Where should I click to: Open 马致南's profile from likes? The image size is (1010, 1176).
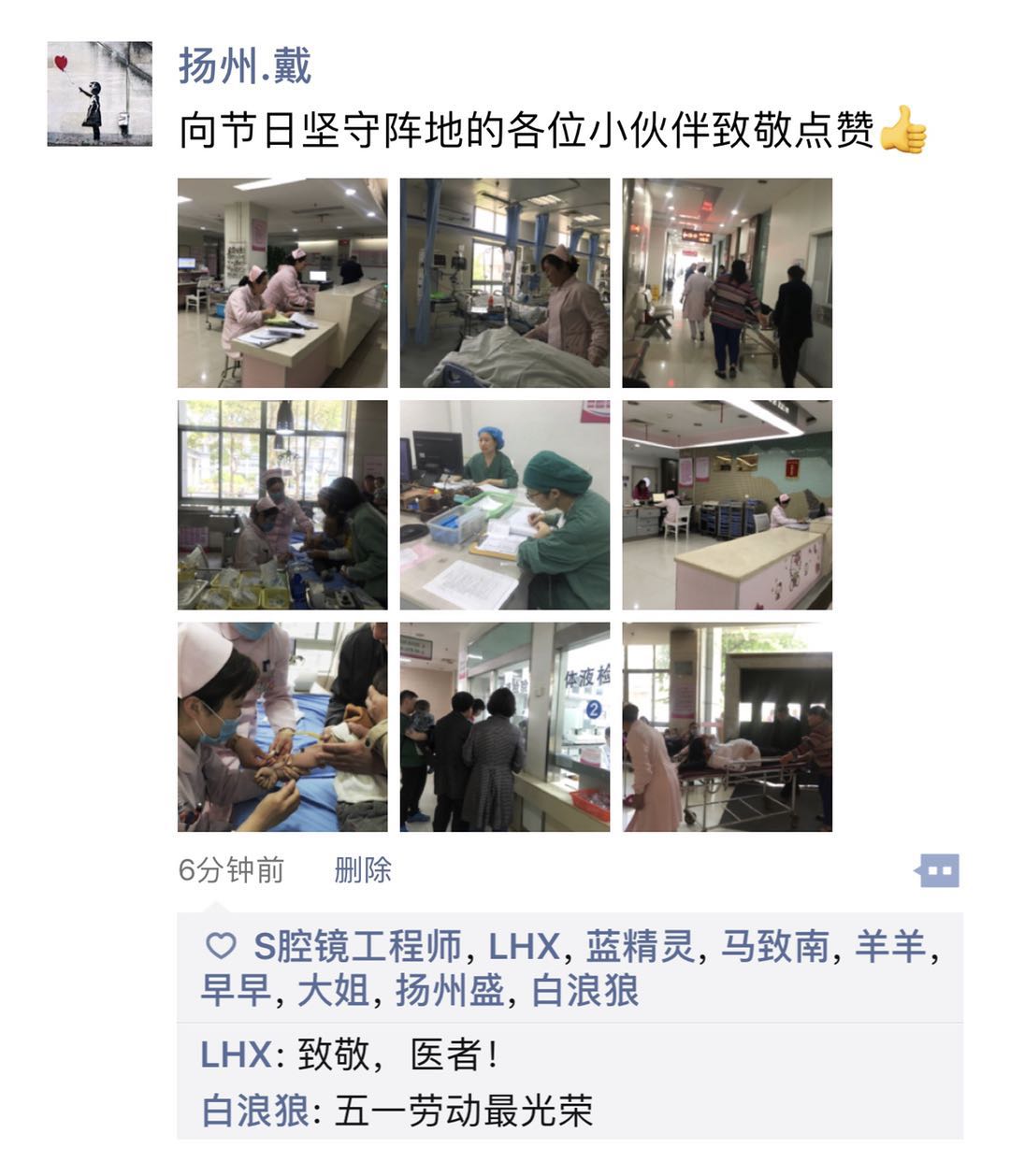click(774, 947)
